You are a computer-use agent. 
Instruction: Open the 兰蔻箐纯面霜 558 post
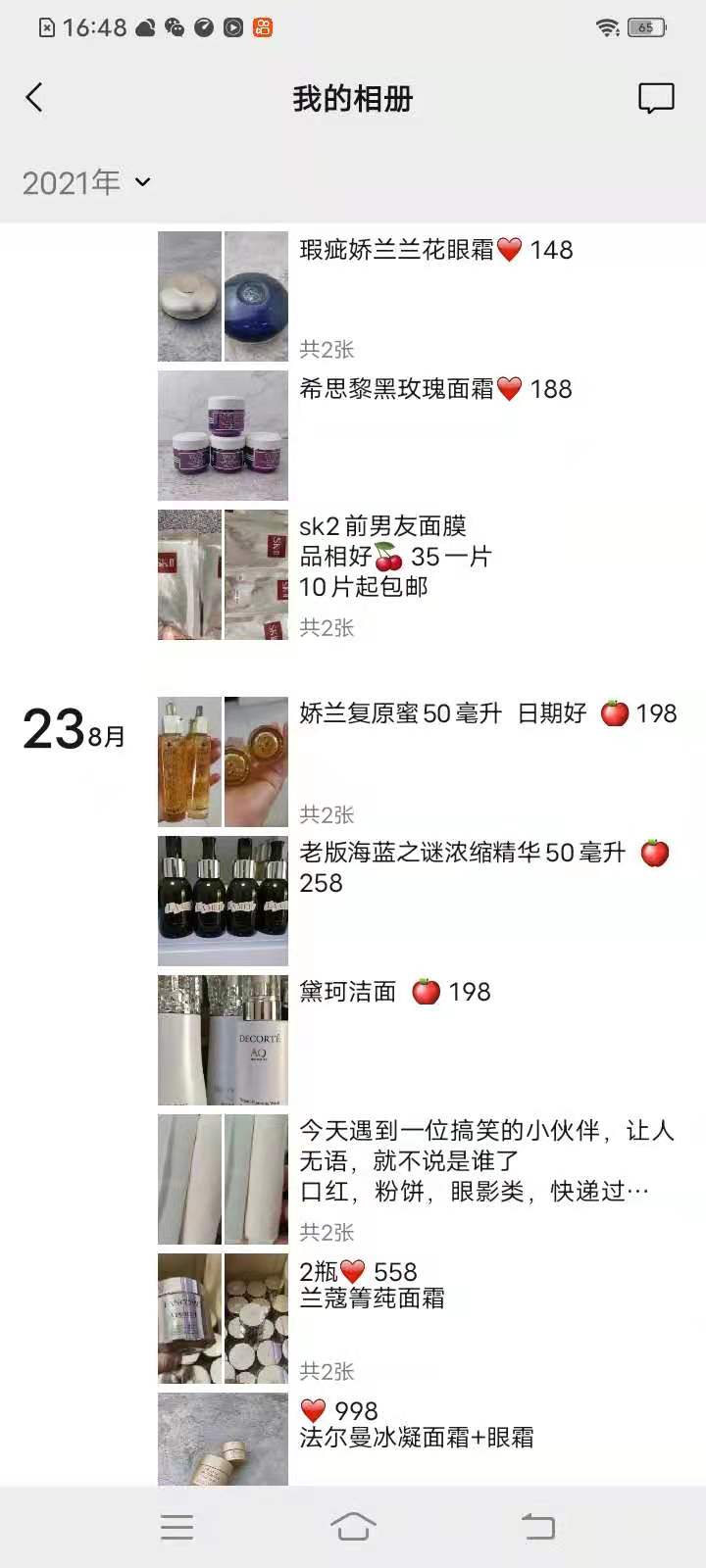(373, 1286)
